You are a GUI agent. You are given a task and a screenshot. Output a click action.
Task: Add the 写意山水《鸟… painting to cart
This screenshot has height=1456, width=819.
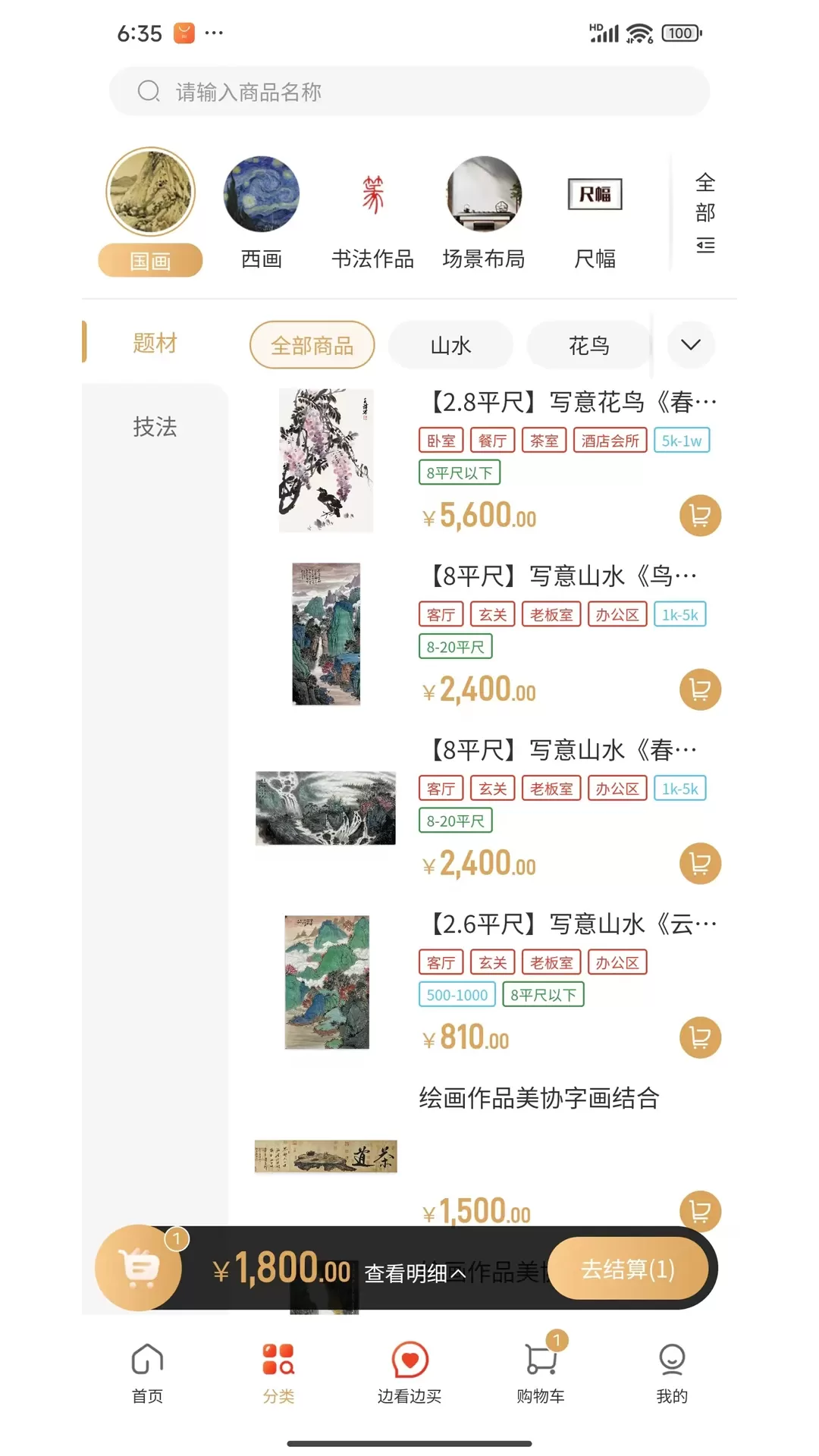tap(700, 689)
